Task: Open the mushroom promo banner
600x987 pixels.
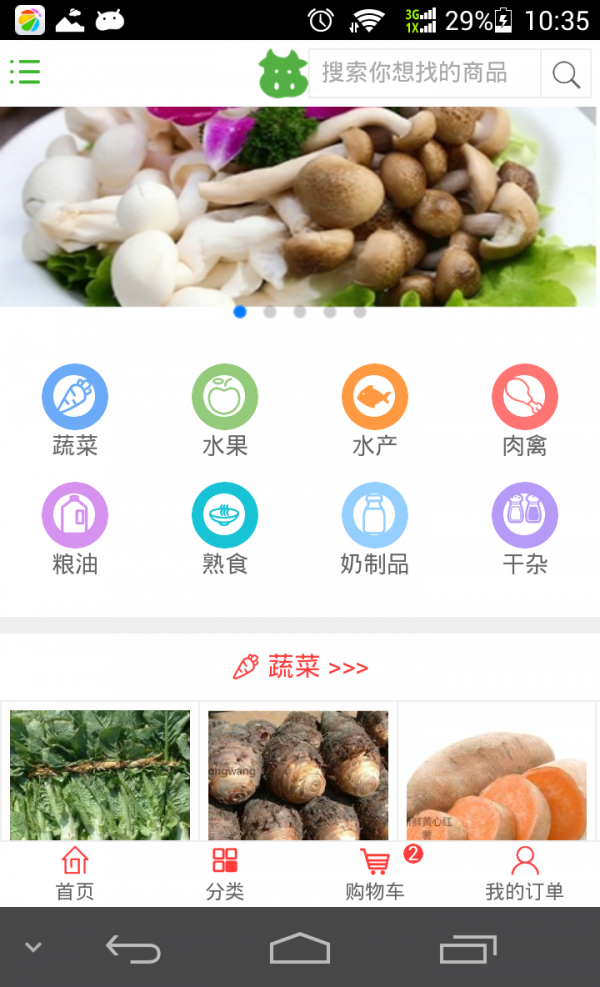Action: (x=300, y=205)
